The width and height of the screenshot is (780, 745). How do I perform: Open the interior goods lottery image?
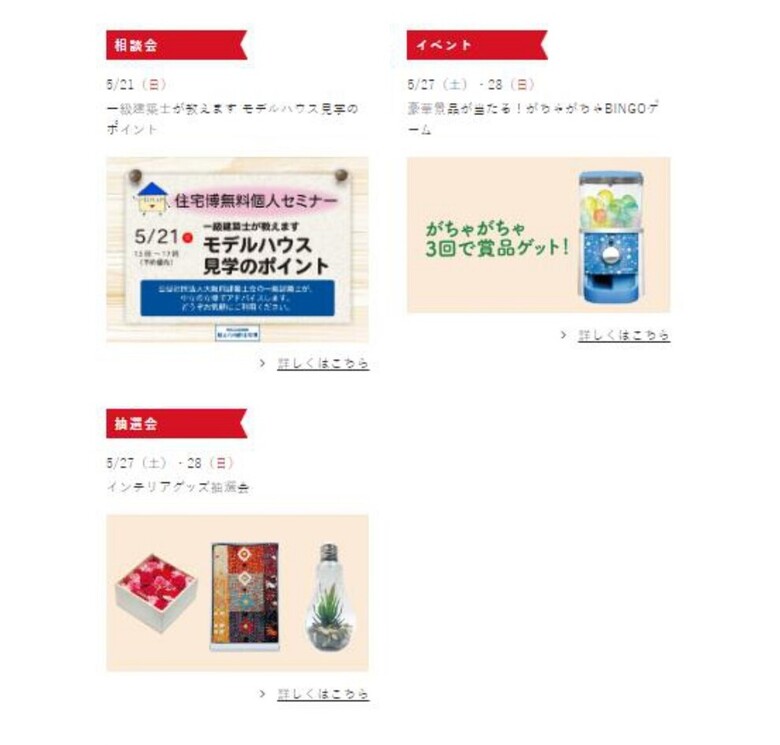[x=237, y=593]
